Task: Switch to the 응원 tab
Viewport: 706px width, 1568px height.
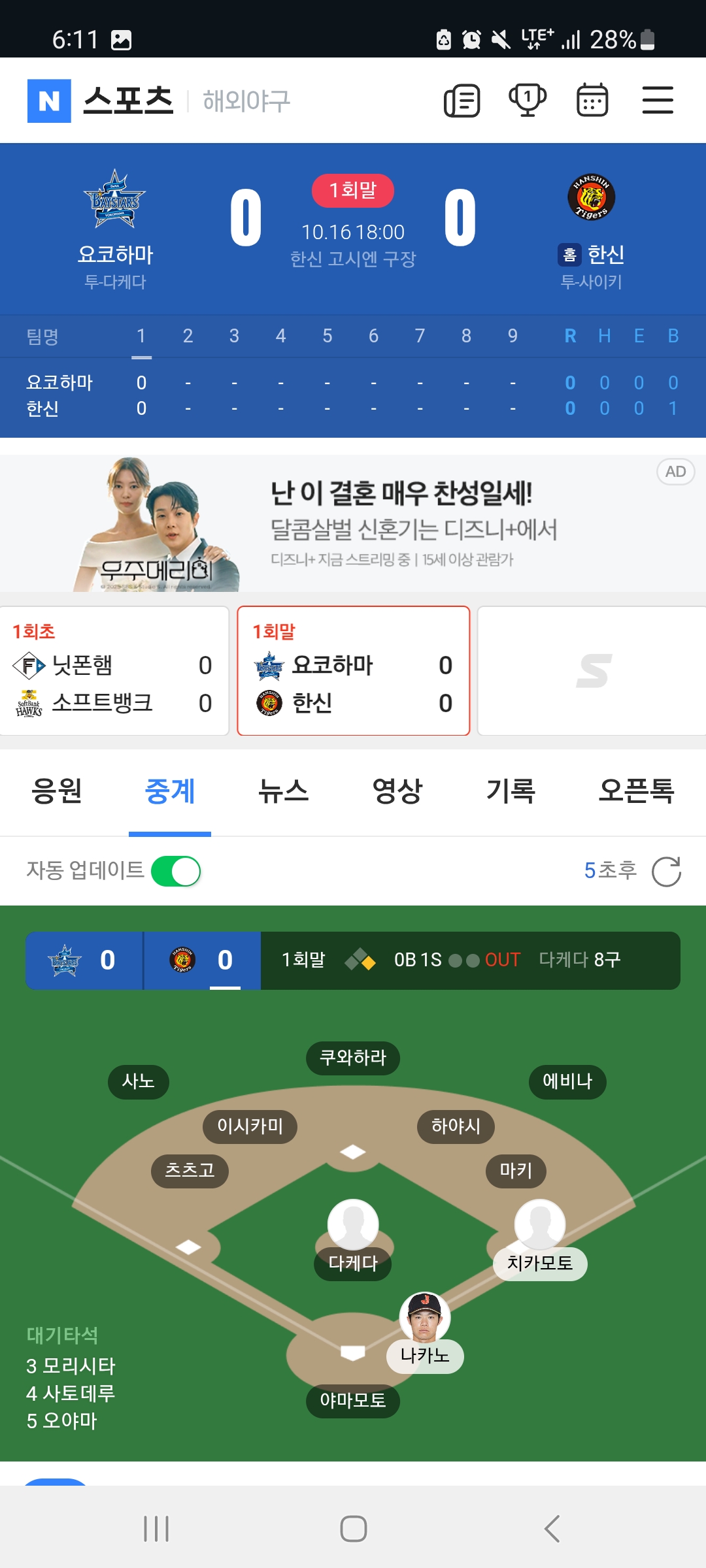Action: (x=57, y=791)
